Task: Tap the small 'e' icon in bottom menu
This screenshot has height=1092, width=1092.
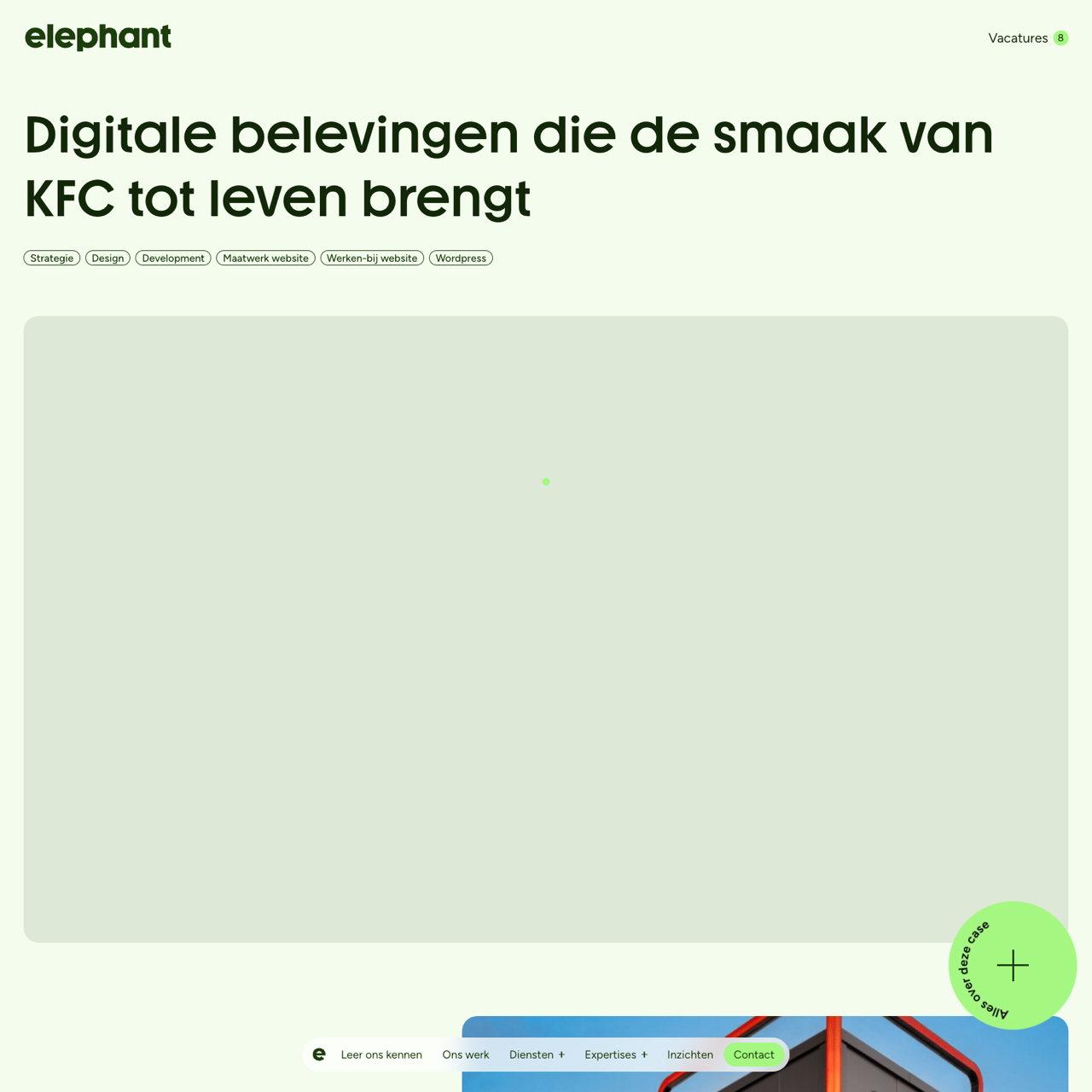Action: 319,1054
